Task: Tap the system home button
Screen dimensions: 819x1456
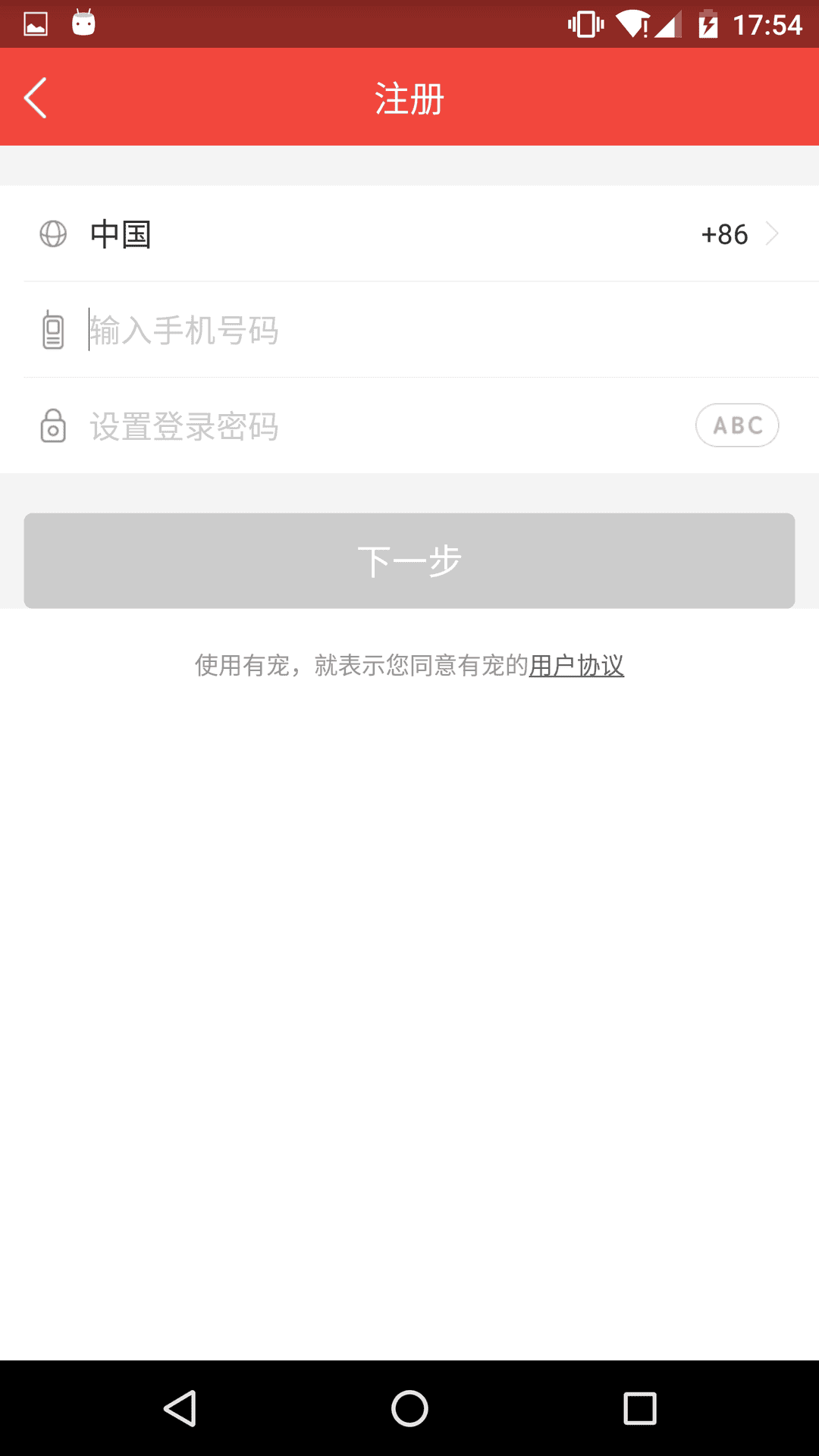Action: 409,1409
